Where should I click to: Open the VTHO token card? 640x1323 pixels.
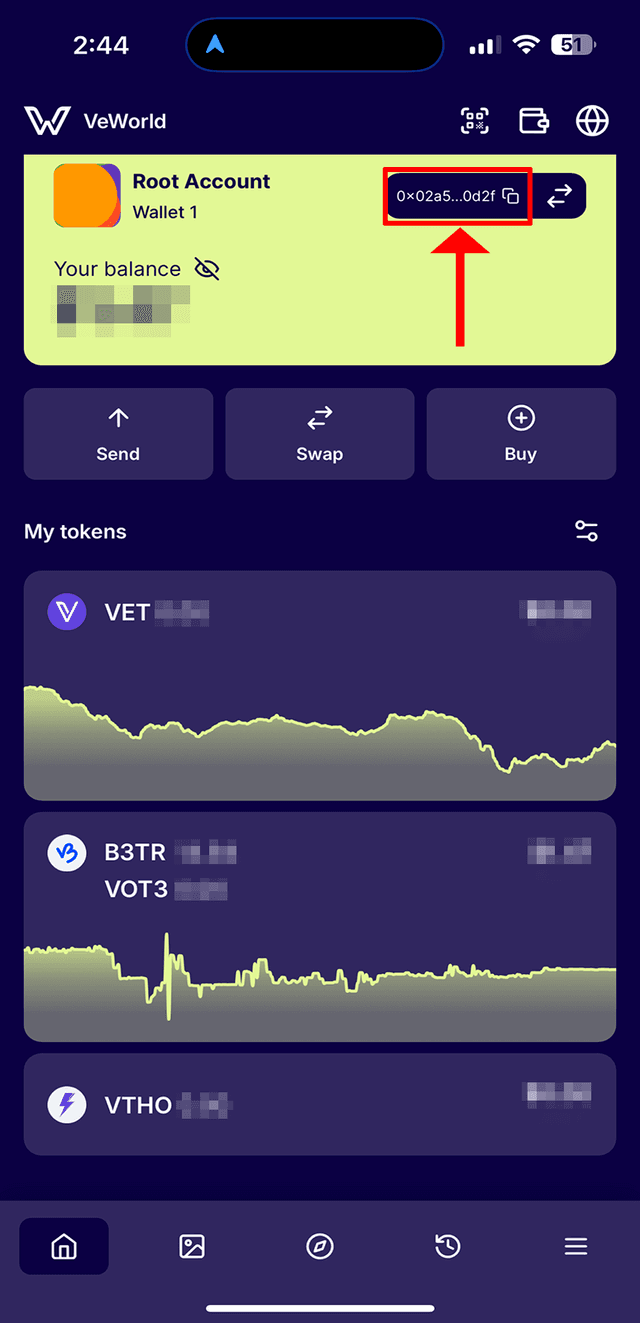point(320,1104)
